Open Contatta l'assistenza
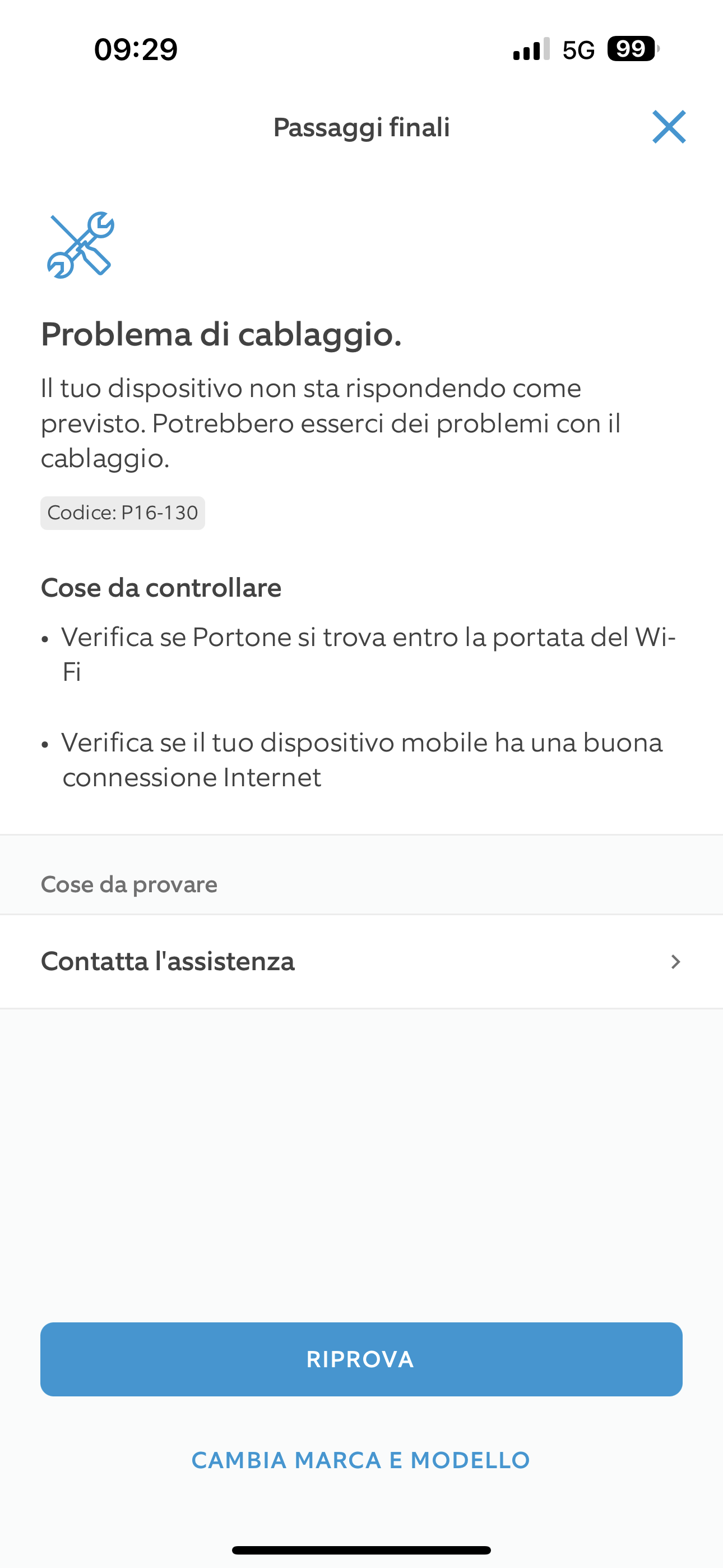Image resolution: width=723 pixels, height=1568 pixels. tap(361, 962)
